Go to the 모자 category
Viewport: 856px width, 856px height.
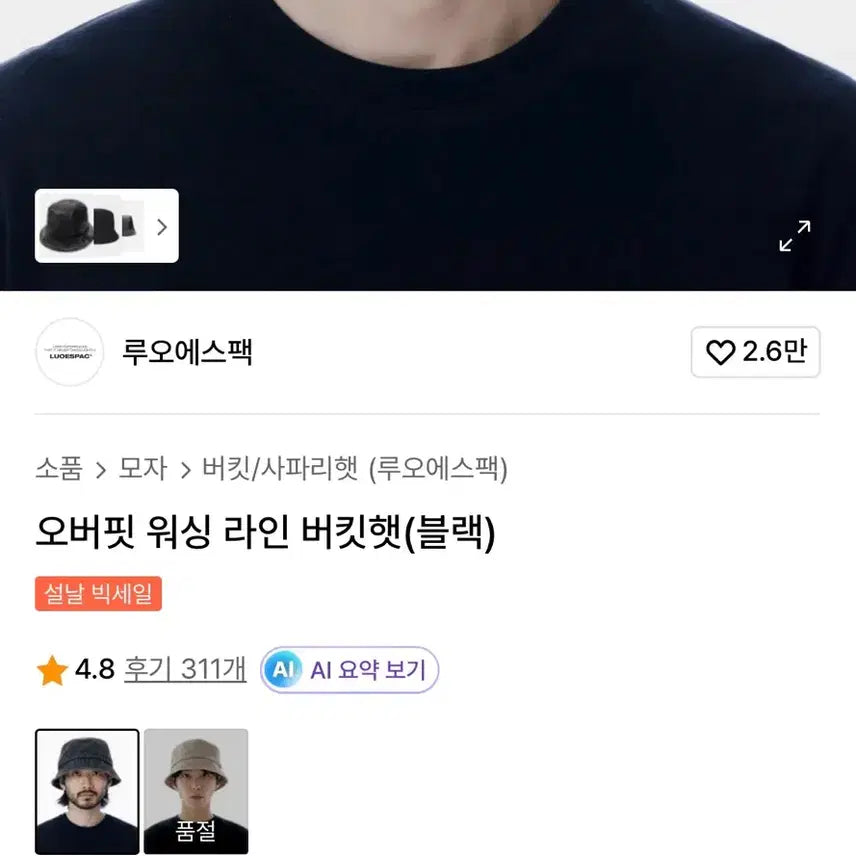point(143,469)
